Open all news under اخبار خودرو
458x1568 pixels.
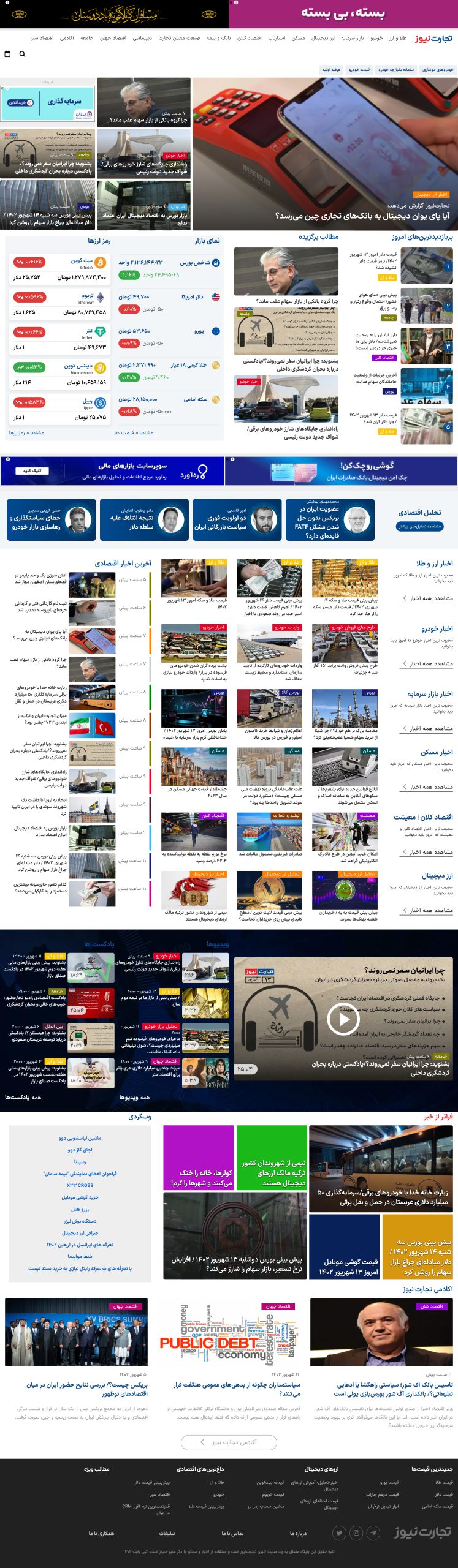(x=428, y=663)
